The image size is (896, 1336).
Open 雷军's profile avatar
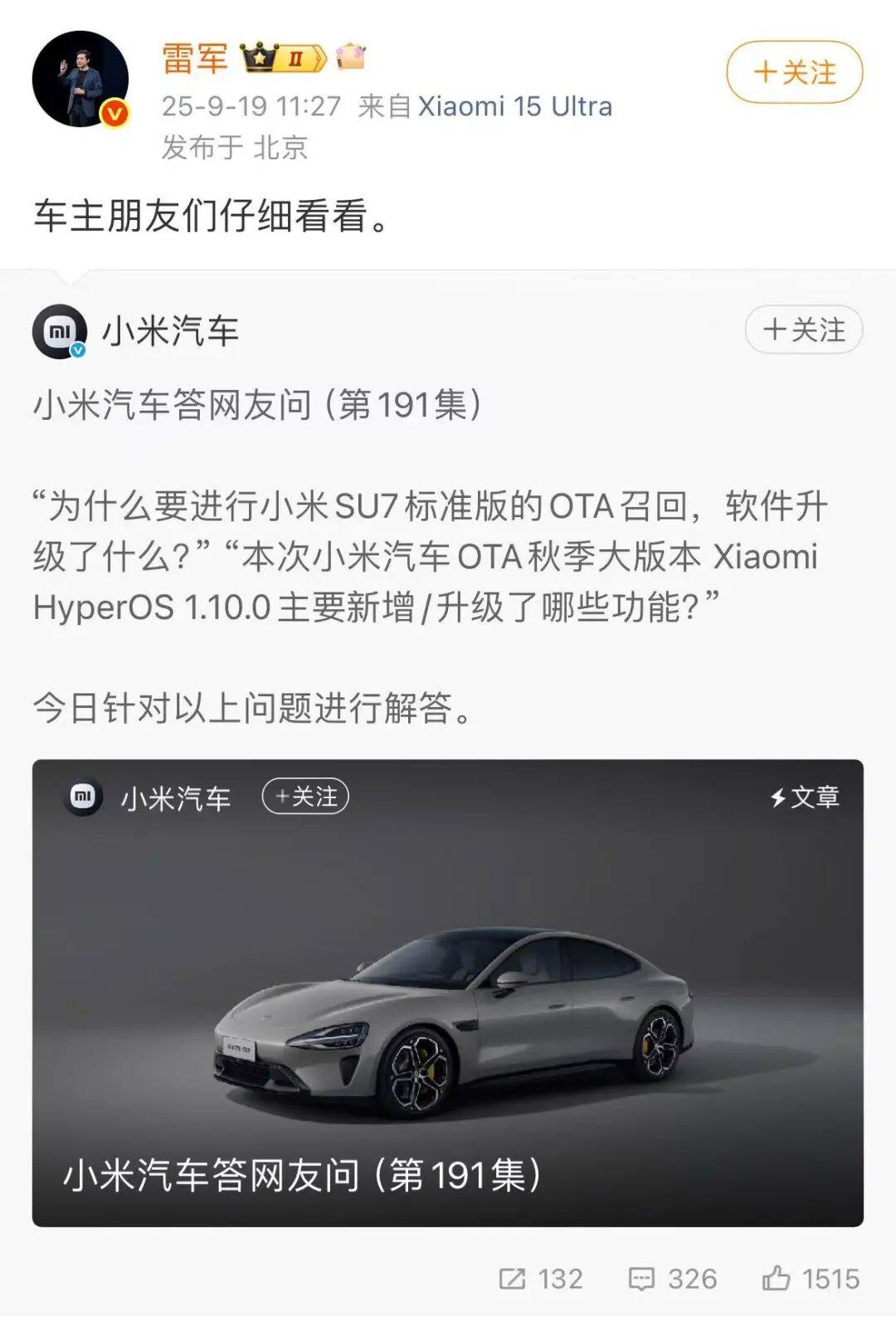click(x=80, y=80)
